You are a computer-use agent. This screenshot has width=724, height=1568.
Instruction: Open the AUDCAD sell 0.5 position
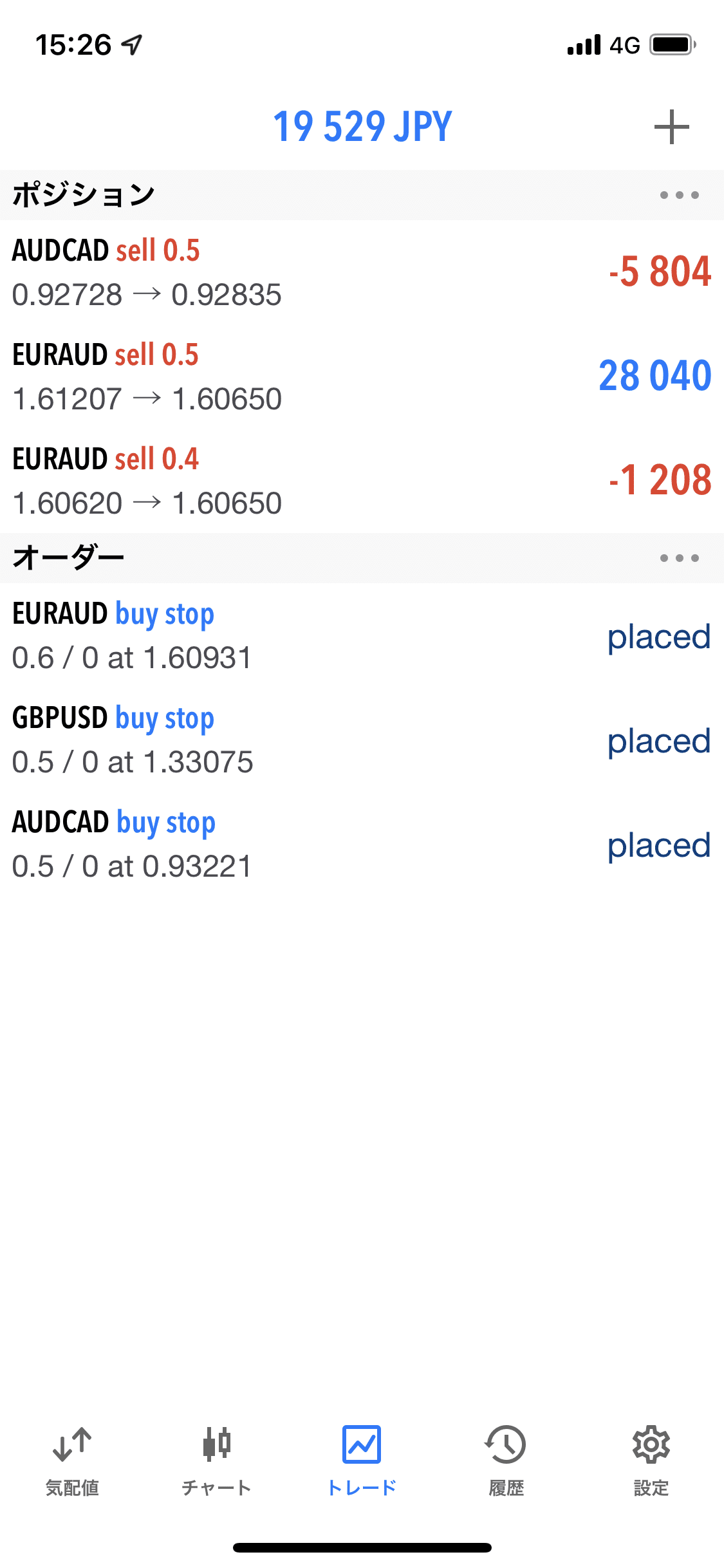click(362, 272)
